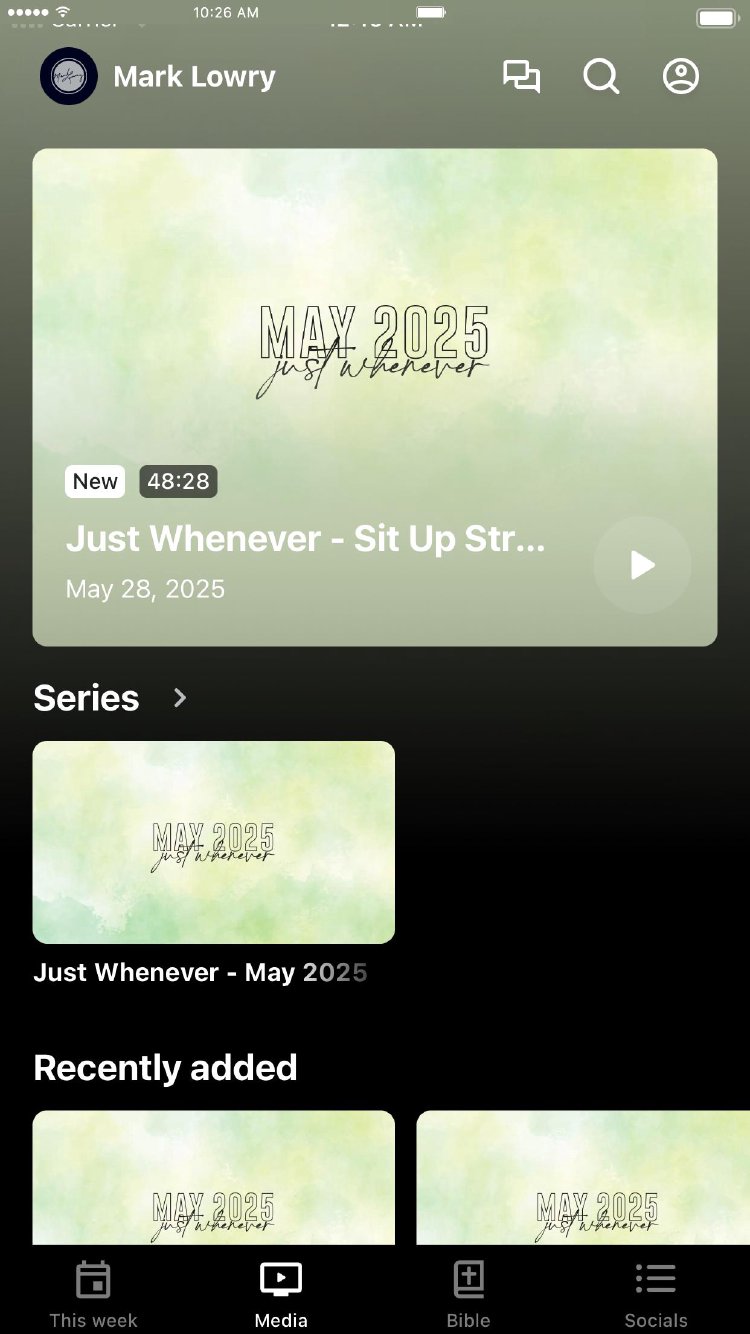Image resolution: width=750 pixels, height=1334 pixels.
Task: Switch to This week tab
Action: pyautogui.click(x=93, y=1294)
